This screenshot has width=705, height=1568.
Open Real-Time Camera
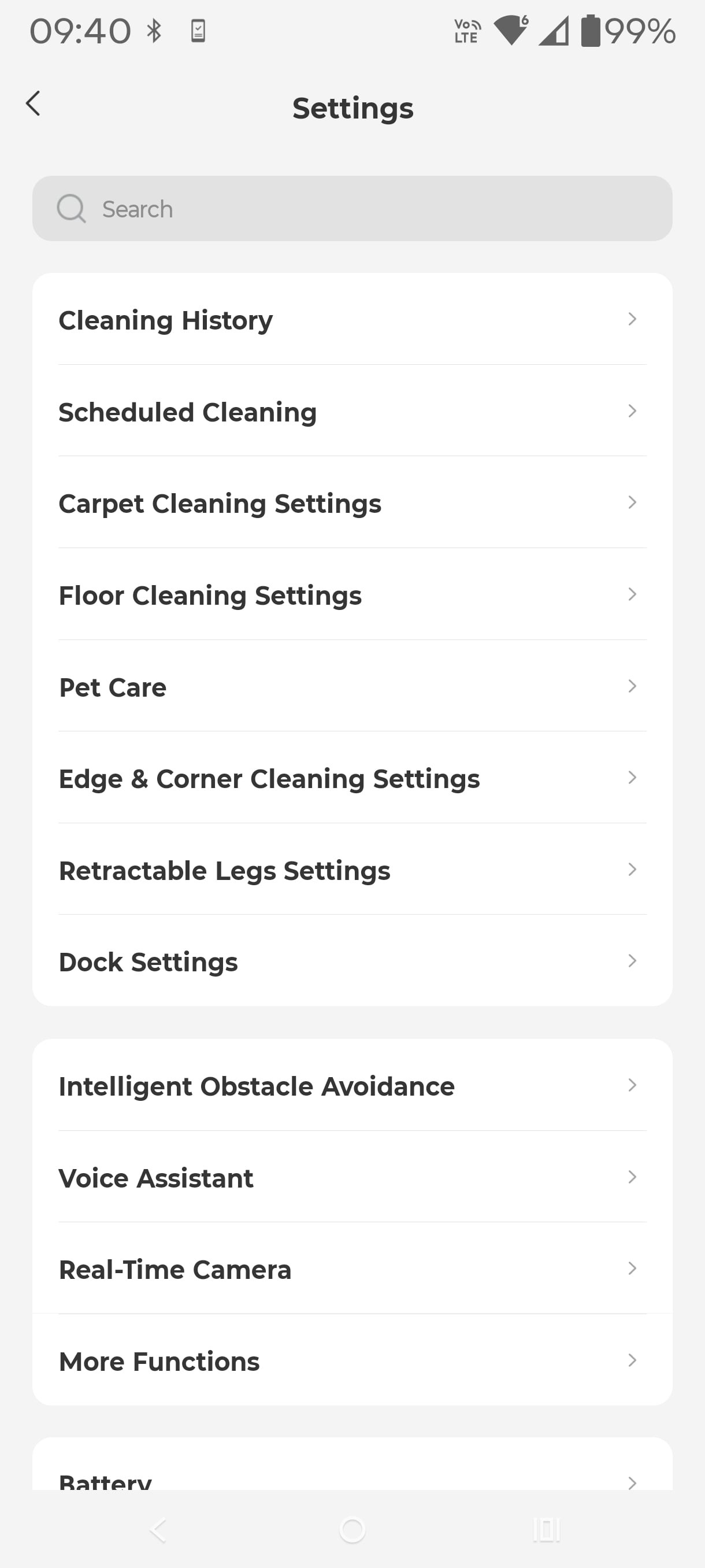click(352, 1269)
